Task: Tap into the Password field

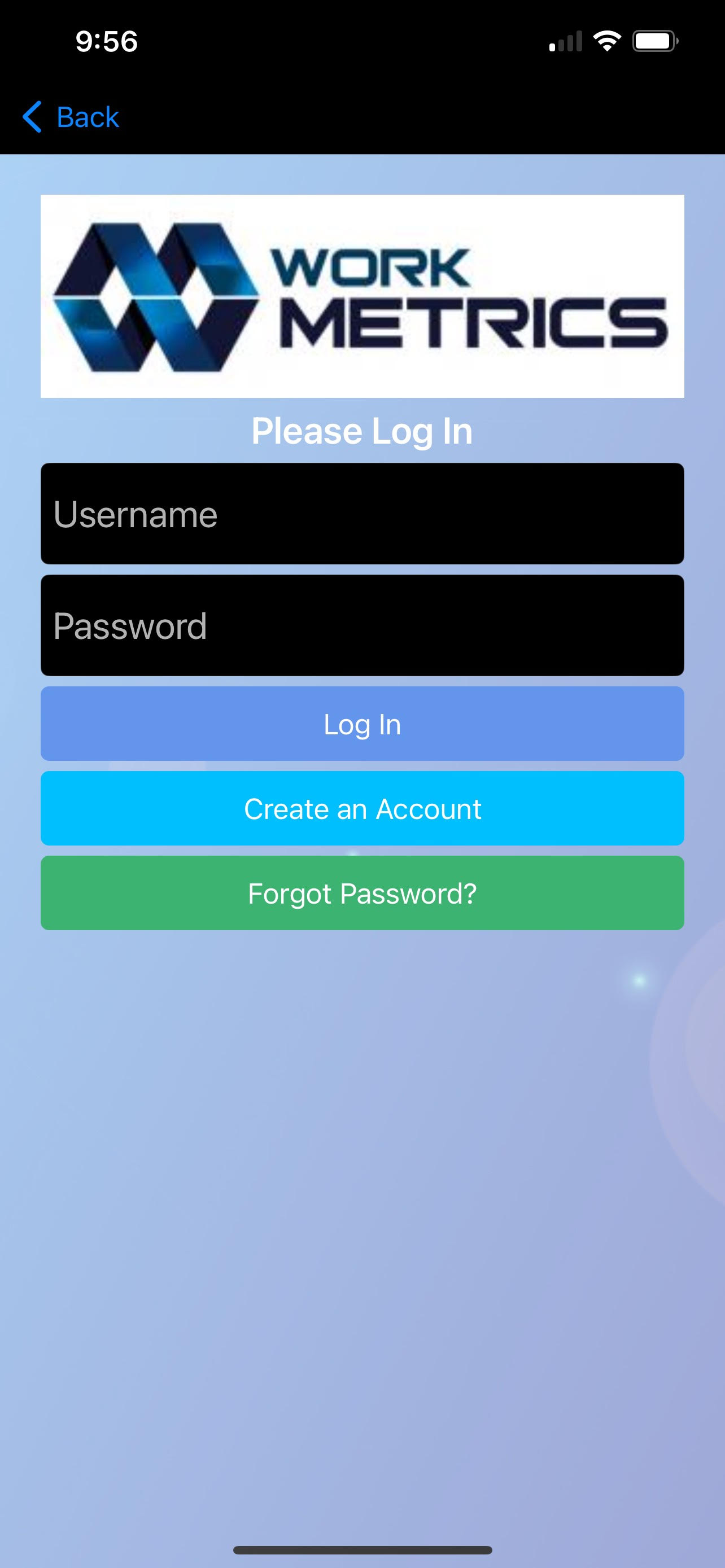Action: coord(362,625)
